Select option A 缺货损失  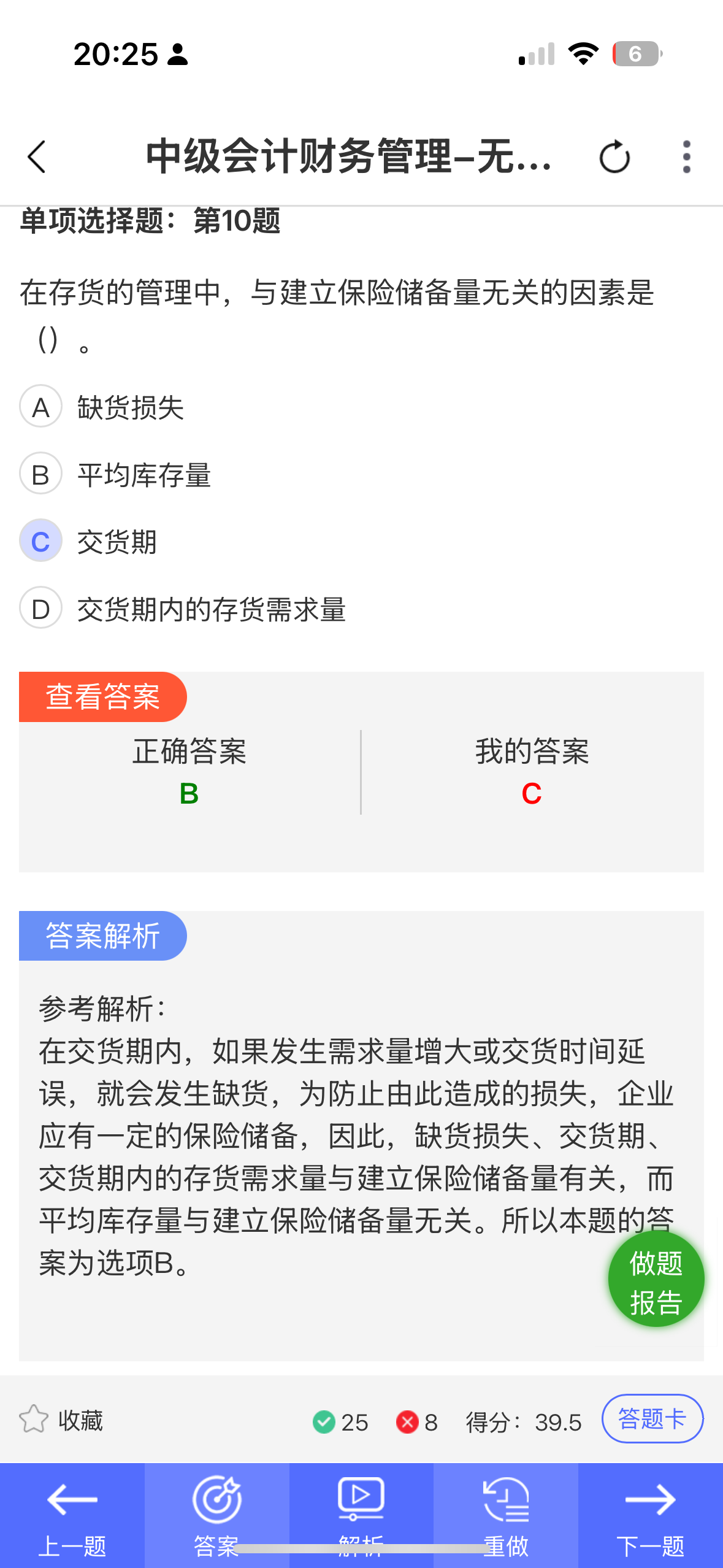(102, 407)
